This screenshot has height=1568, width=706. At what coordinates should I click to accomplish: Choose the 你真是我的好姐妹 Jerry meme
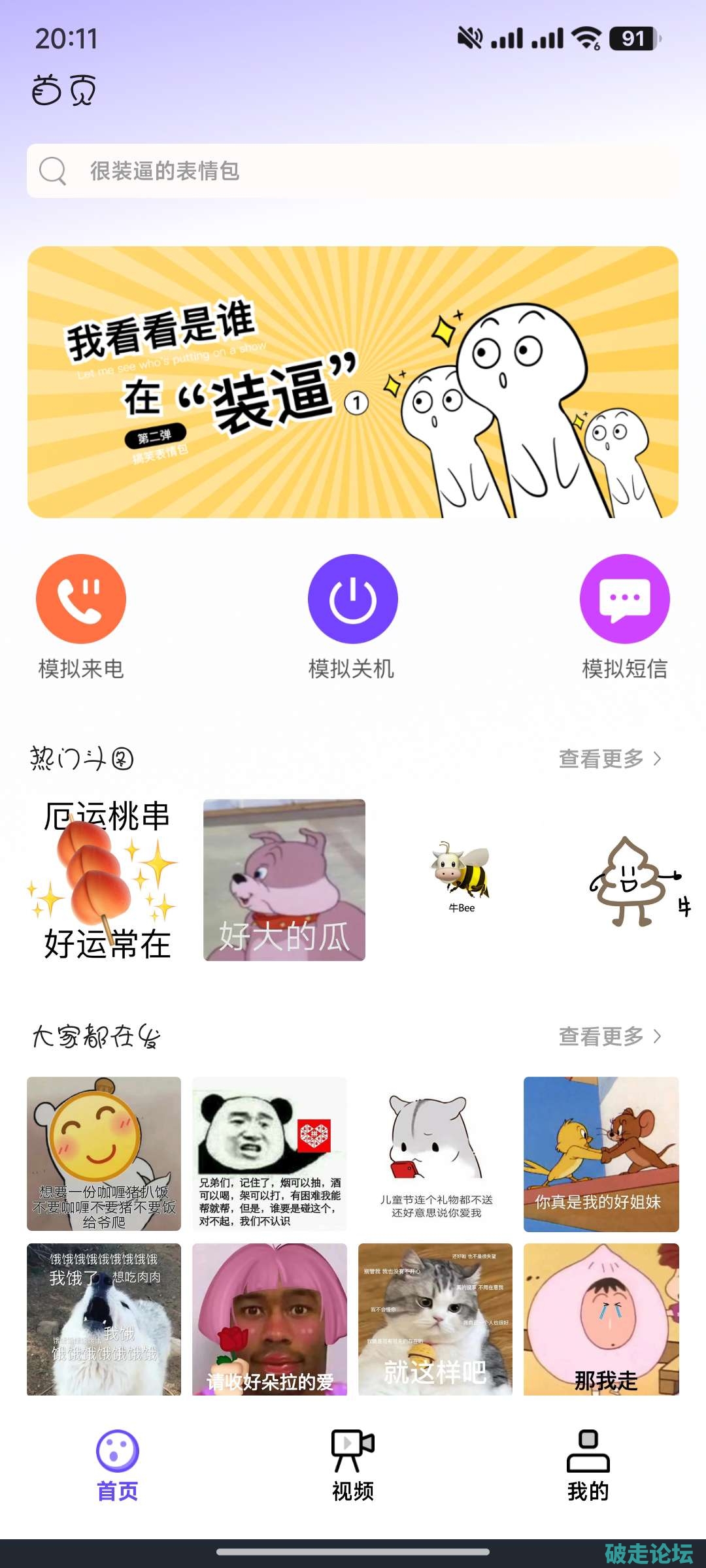coord(601,1154)
